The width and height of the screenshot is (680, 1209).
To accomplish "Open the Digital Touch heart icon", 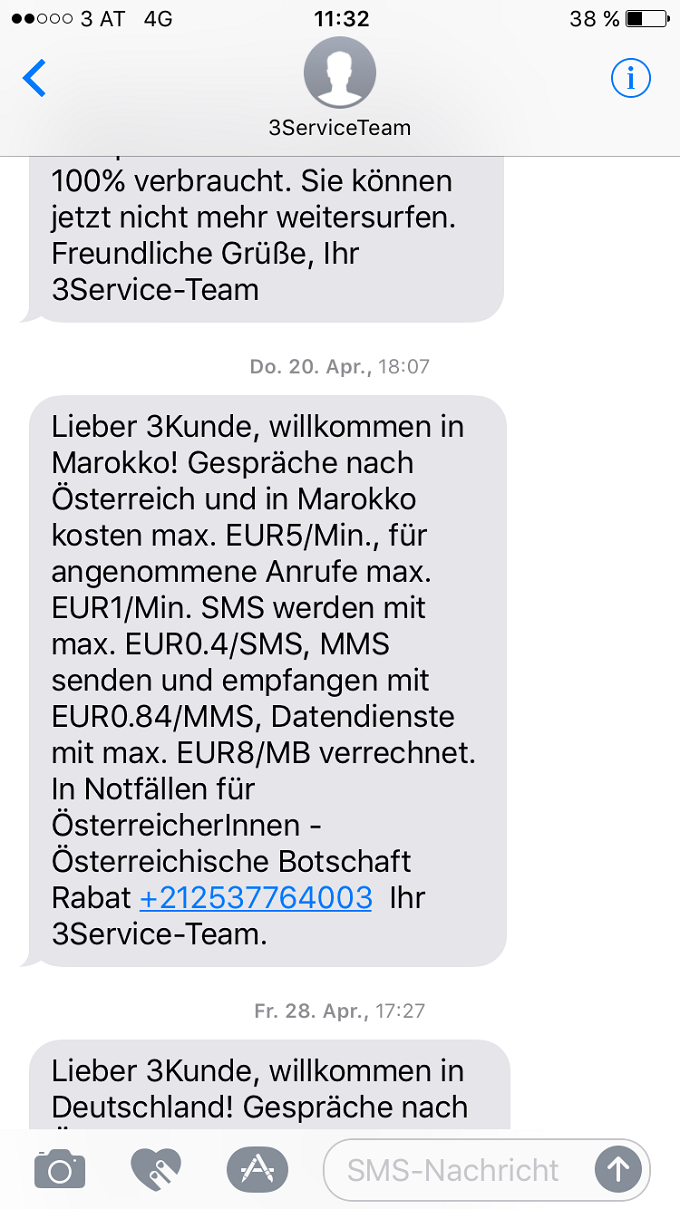I will 157,1168.
